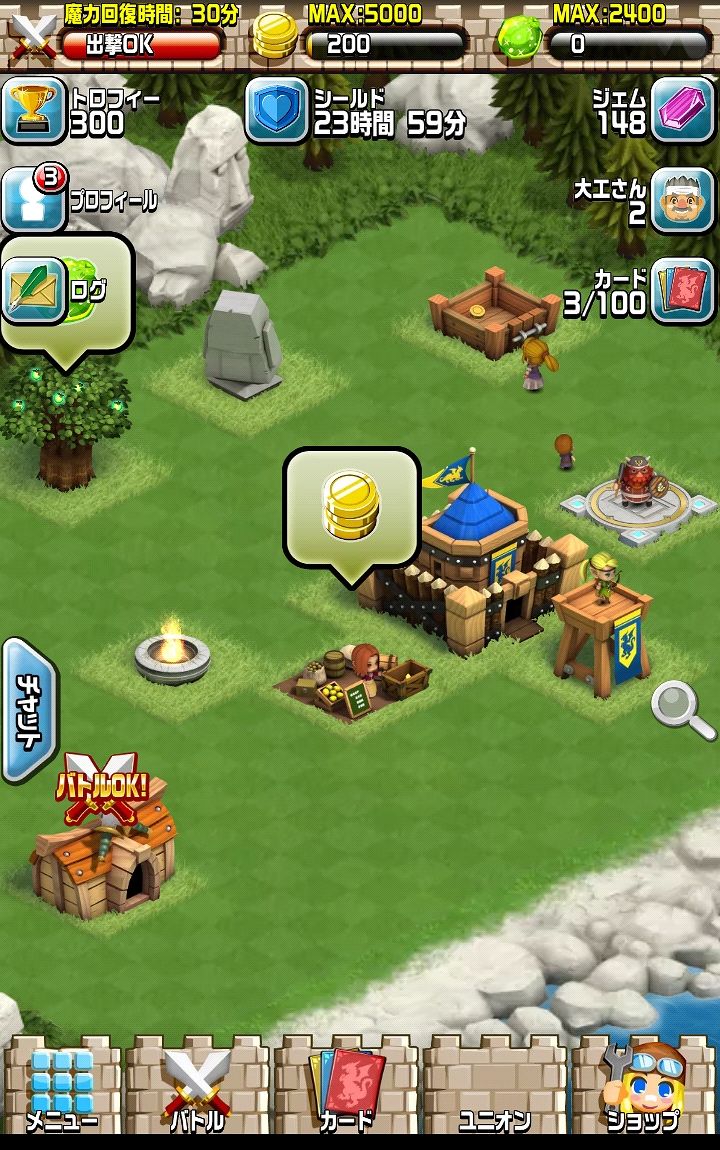Switch to the バトル tab
This screenshot has height=1150, width=720.
(197, 1088)
